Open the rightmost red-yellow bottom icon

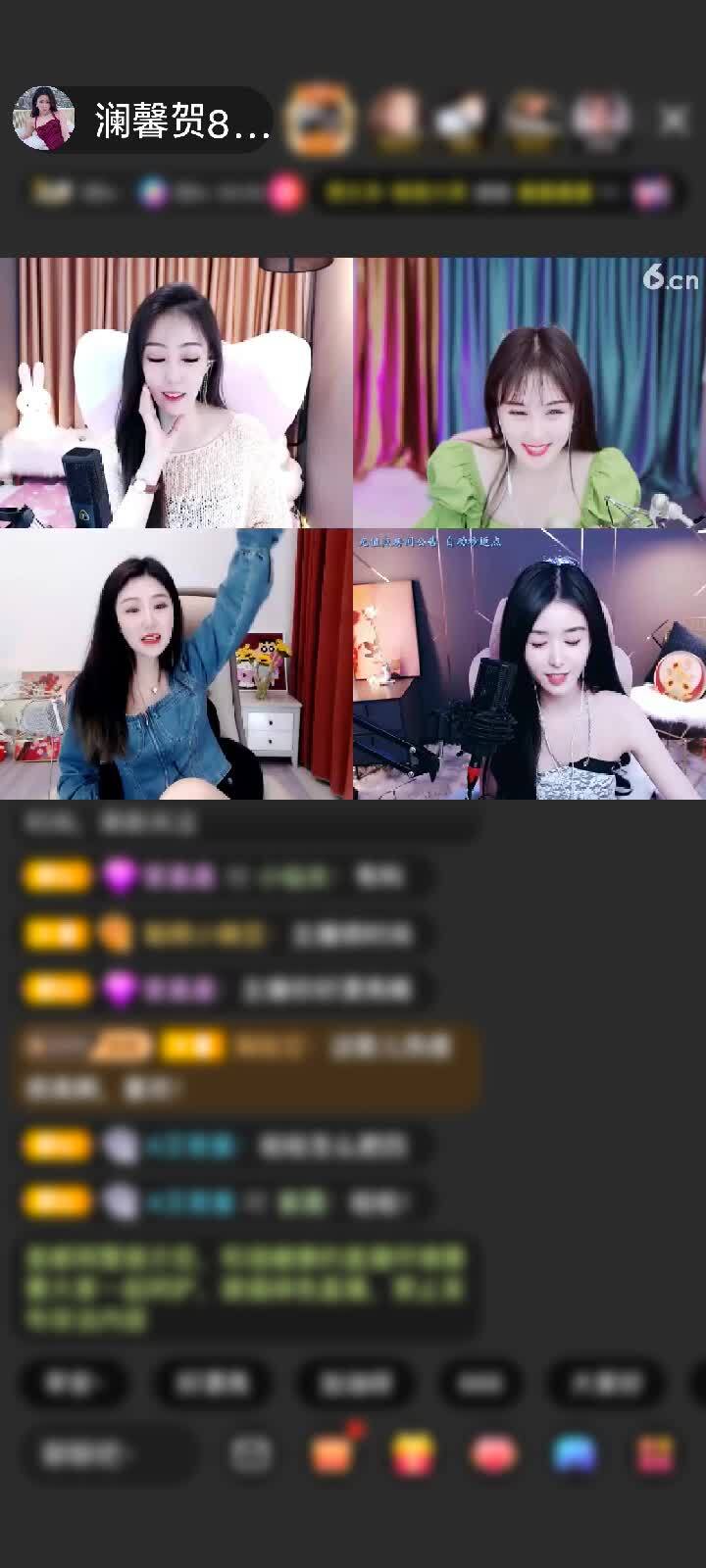tap(655, 1454)
